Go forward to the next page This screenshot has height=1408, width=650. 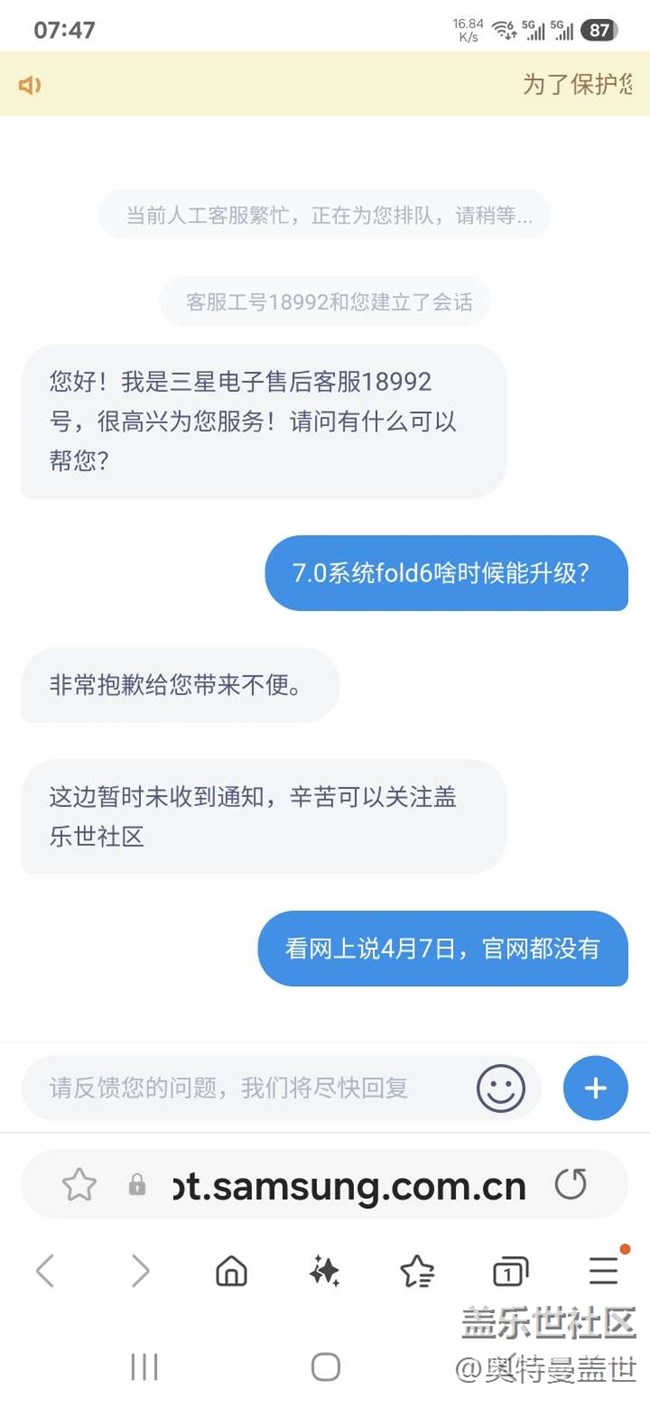[x=139, y=1271]
